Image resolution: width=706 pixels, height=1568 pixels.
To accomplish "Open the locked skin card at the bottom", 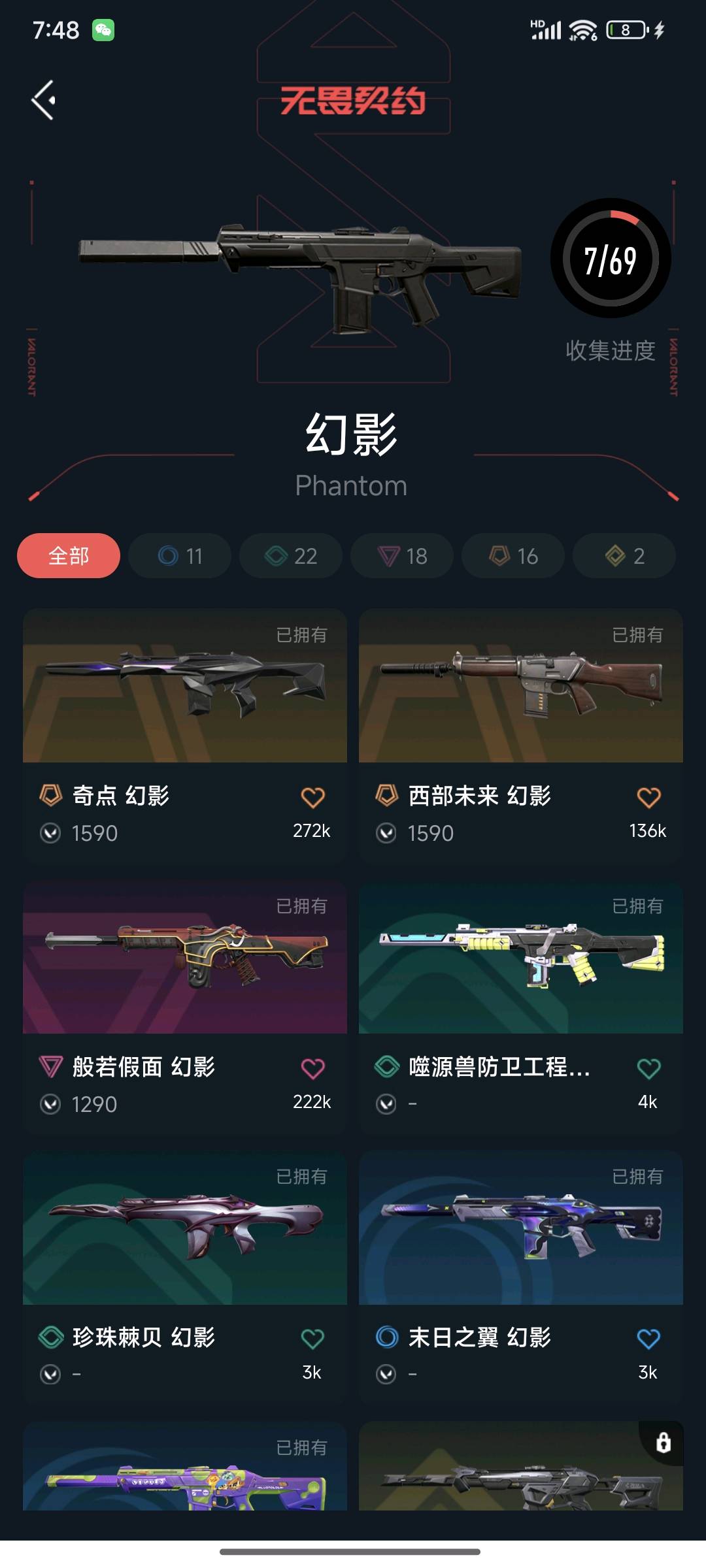I will tap(521, 1470).
